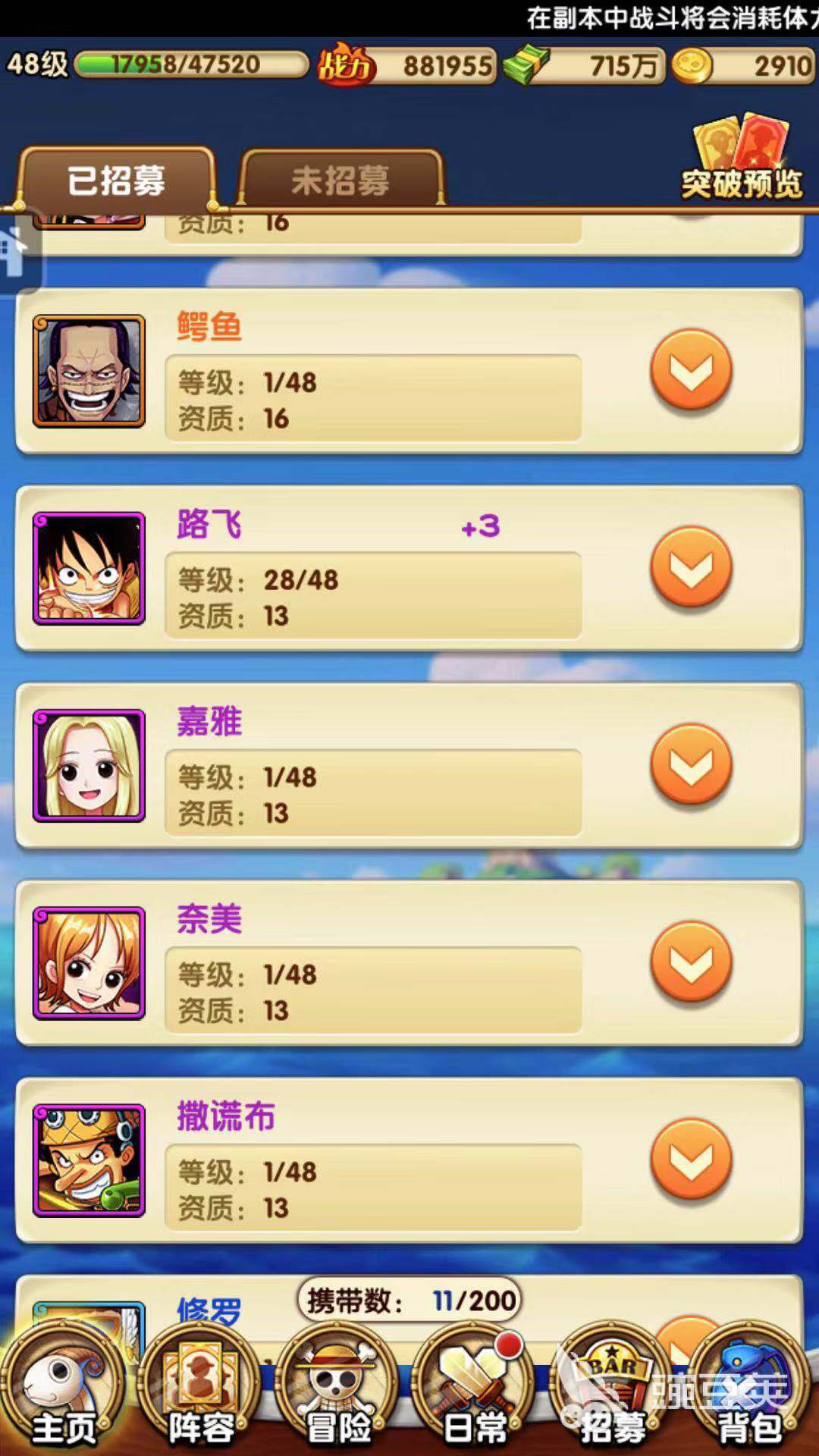The width and height of the screenshot is (819, 1456).
Task: Expand the 路飞 character card
Action: point(691,567)
